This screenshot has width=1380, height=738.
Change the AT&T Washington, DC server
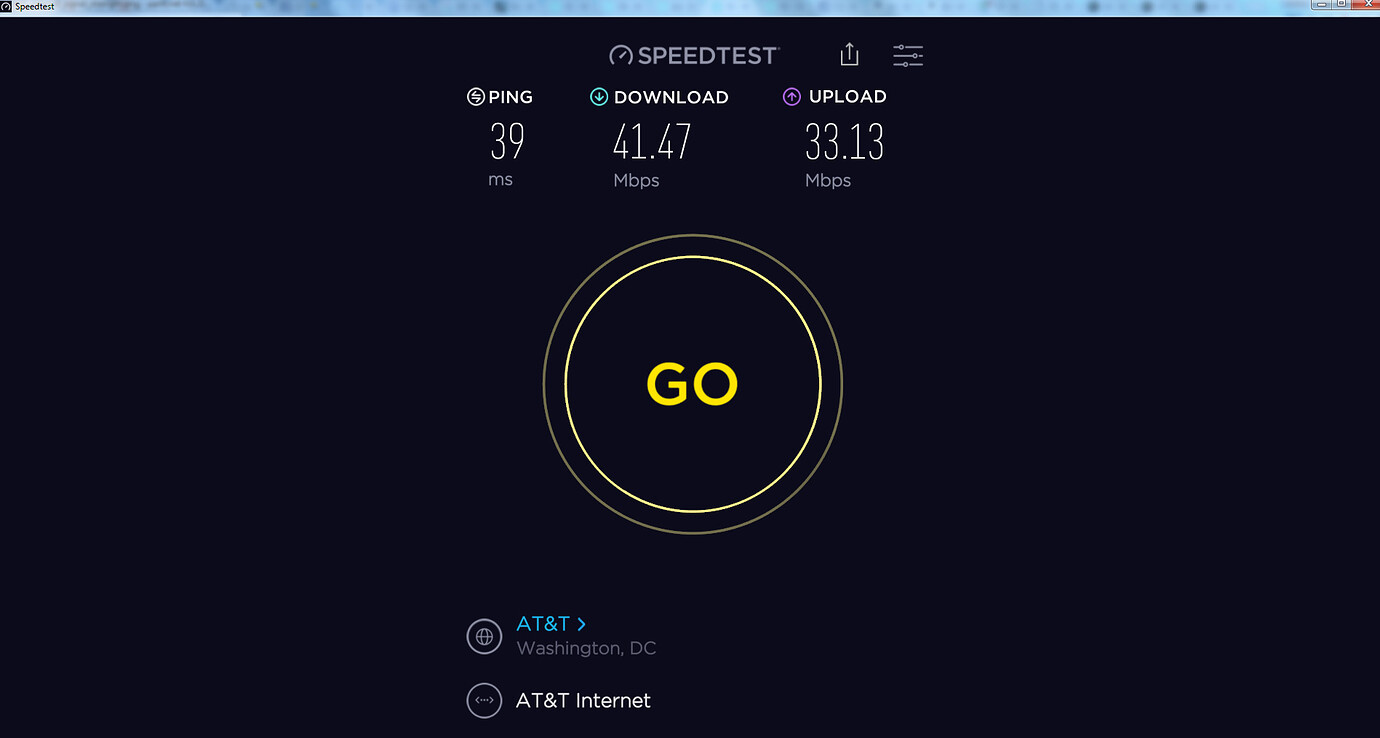550,624
